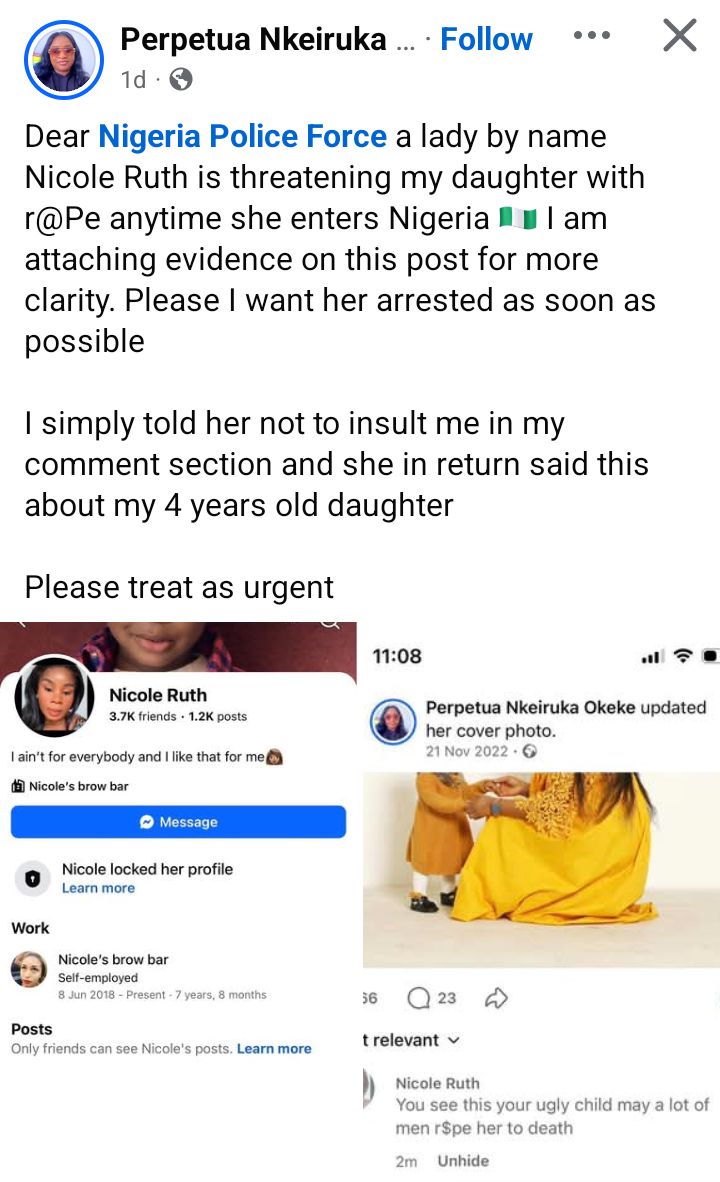720x1182 pixels.
Task: Open Perpetua Nkeiruka's profile picture
Action: [x=63, y=59]
